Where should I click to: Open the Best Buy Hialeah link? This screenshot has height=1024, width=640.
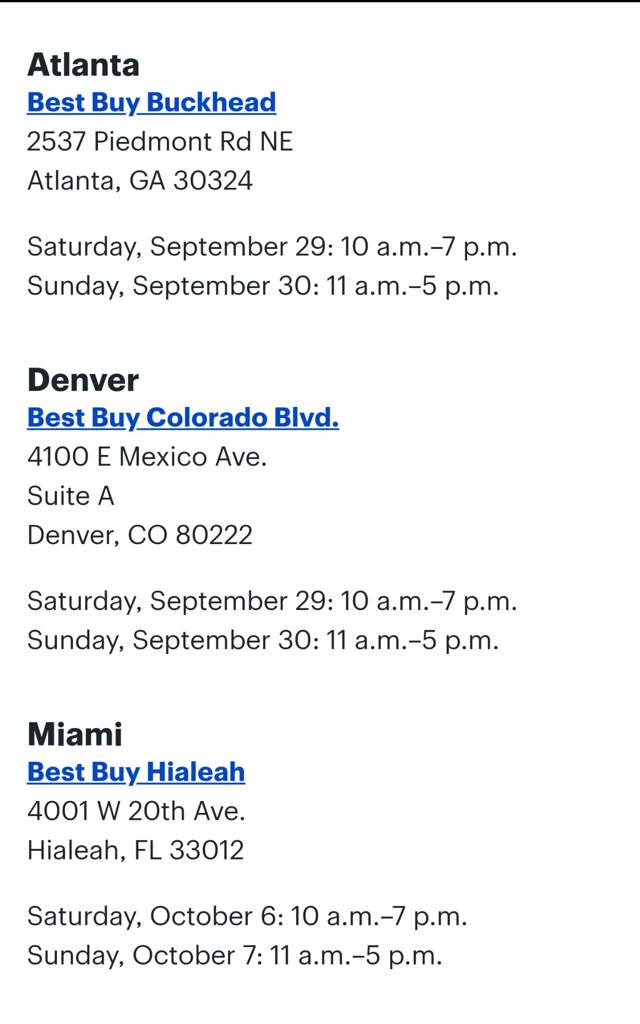pos(136,772)
